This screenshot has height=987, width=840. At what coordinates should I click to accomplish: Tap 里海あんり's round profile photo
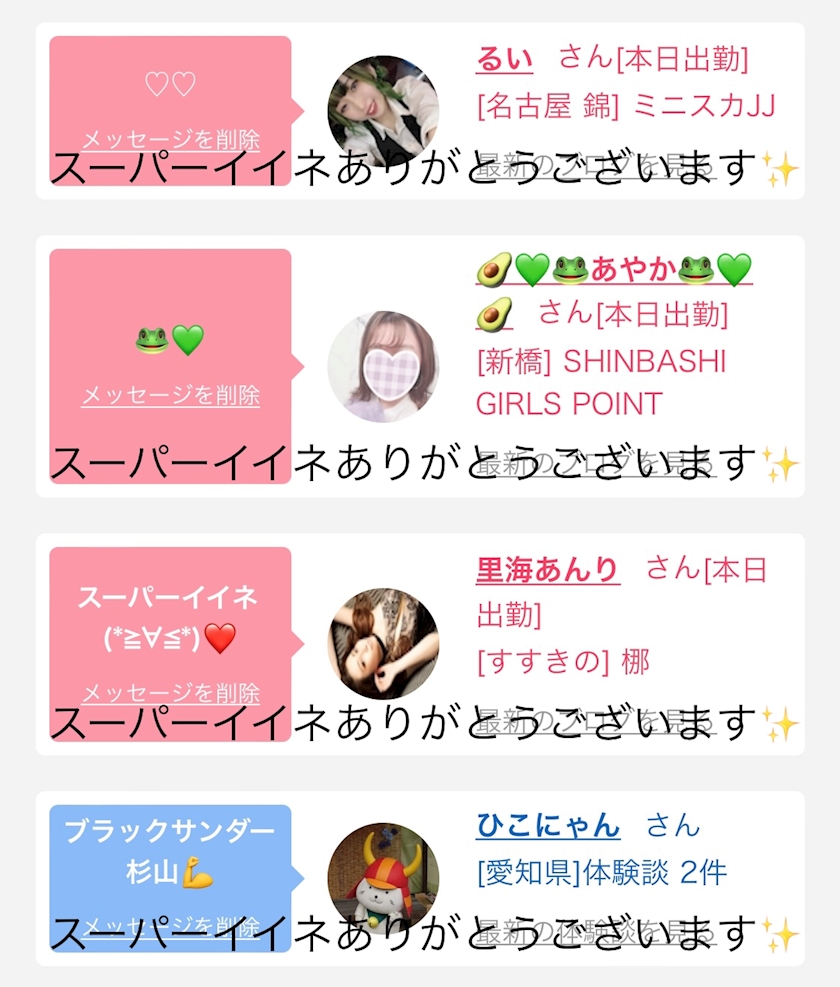point(383,643)
